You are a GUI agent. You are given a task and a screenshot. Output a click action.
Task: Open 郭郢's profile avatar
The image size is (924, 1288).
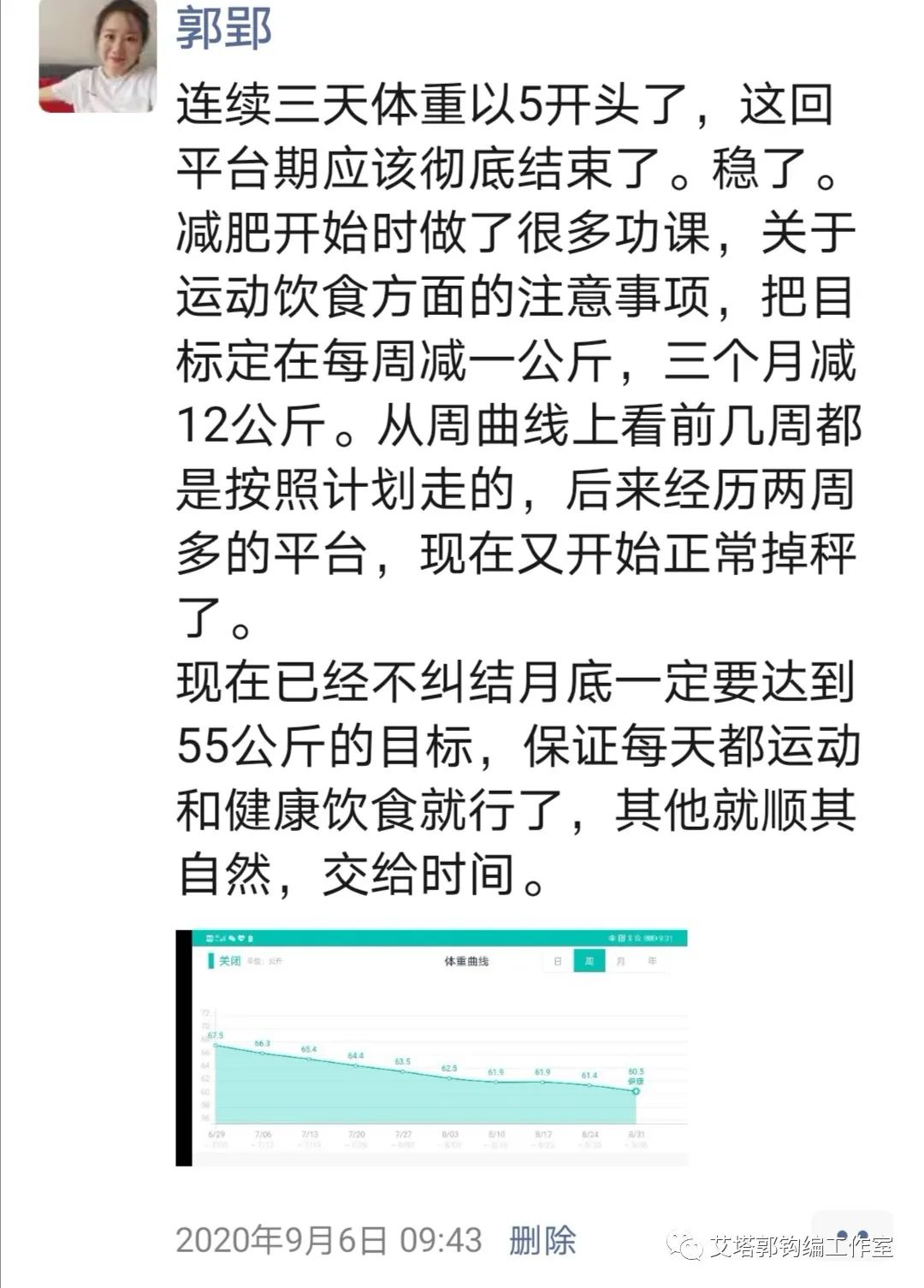click(x=98, y=55)
